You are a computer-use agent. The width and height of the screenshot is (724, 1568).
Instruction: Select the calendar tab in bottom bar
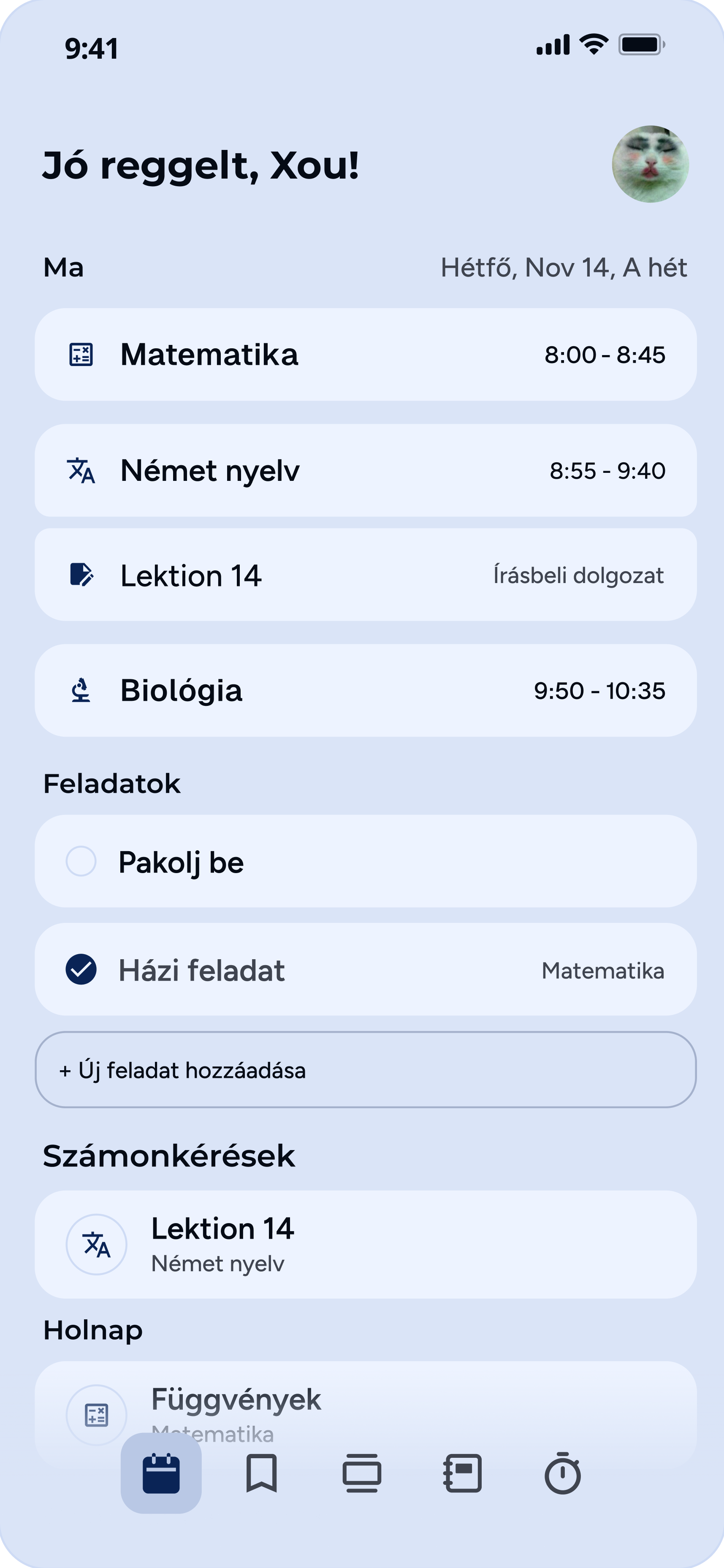click(x=161, y=1473)
